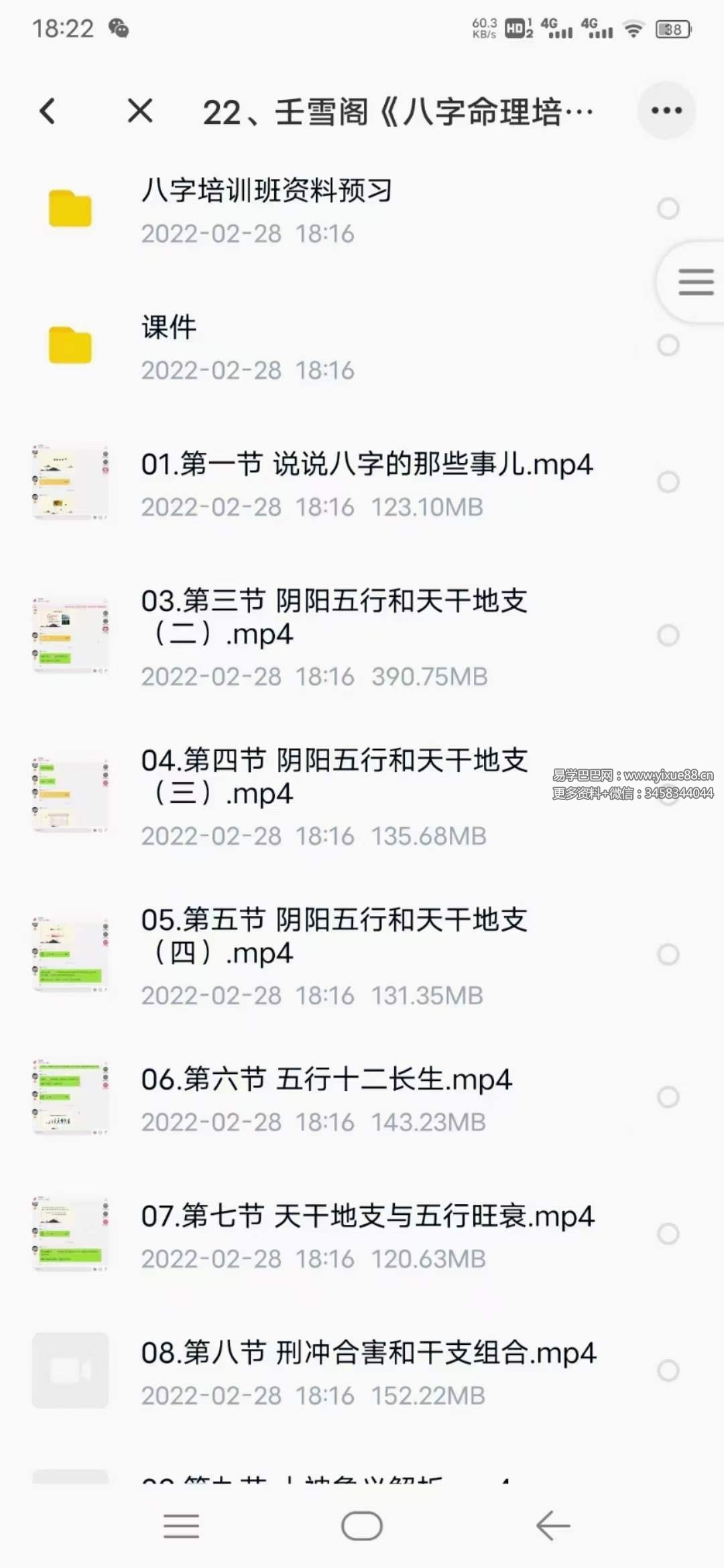Play 08.第八节 刑冲合害和干支组合.mp4
This screenshot has height=1568, width=724.
click(367, 1371)
